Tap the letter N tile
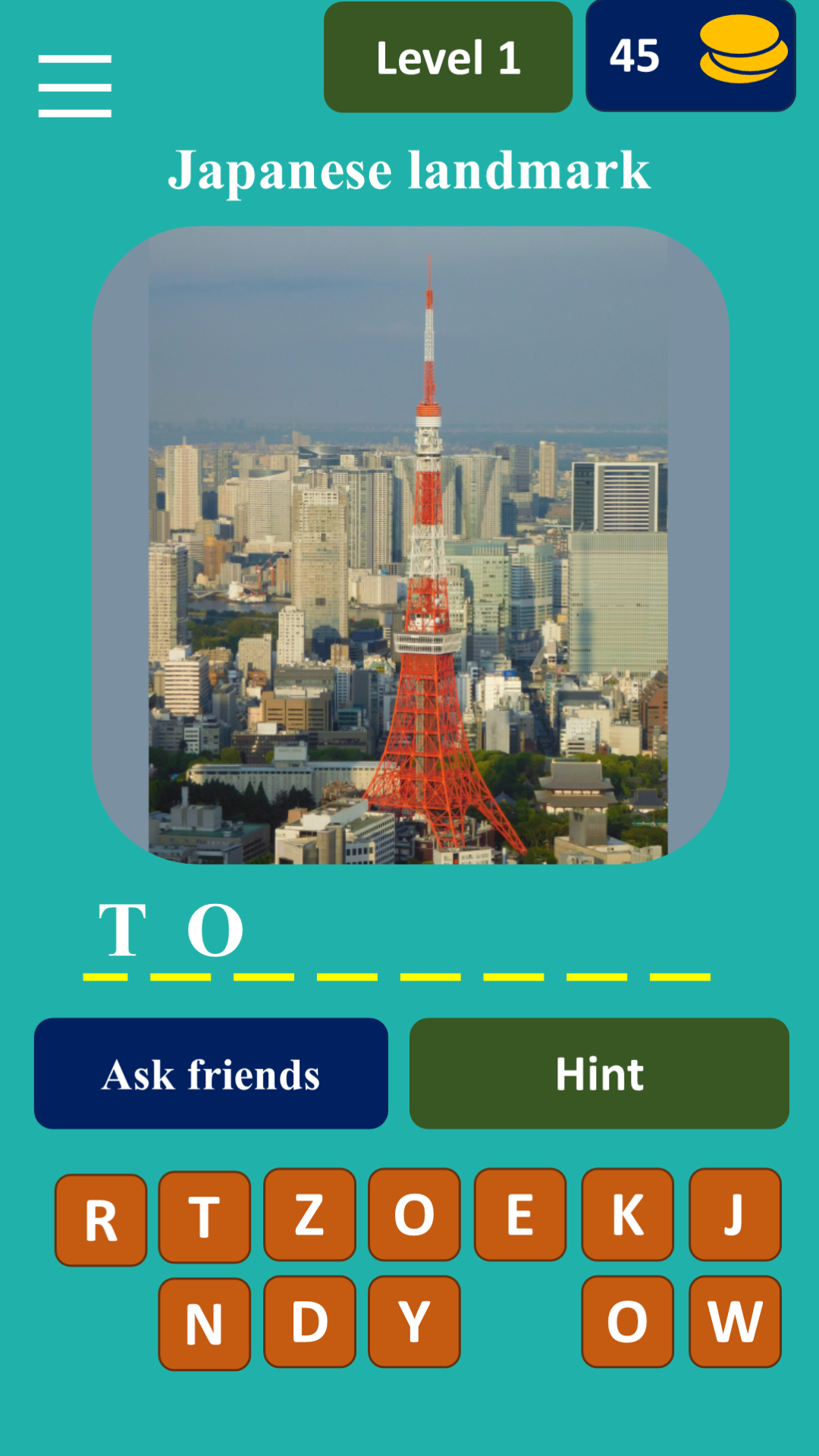This screenshot has height=1456, width=819. (204, 1324)
